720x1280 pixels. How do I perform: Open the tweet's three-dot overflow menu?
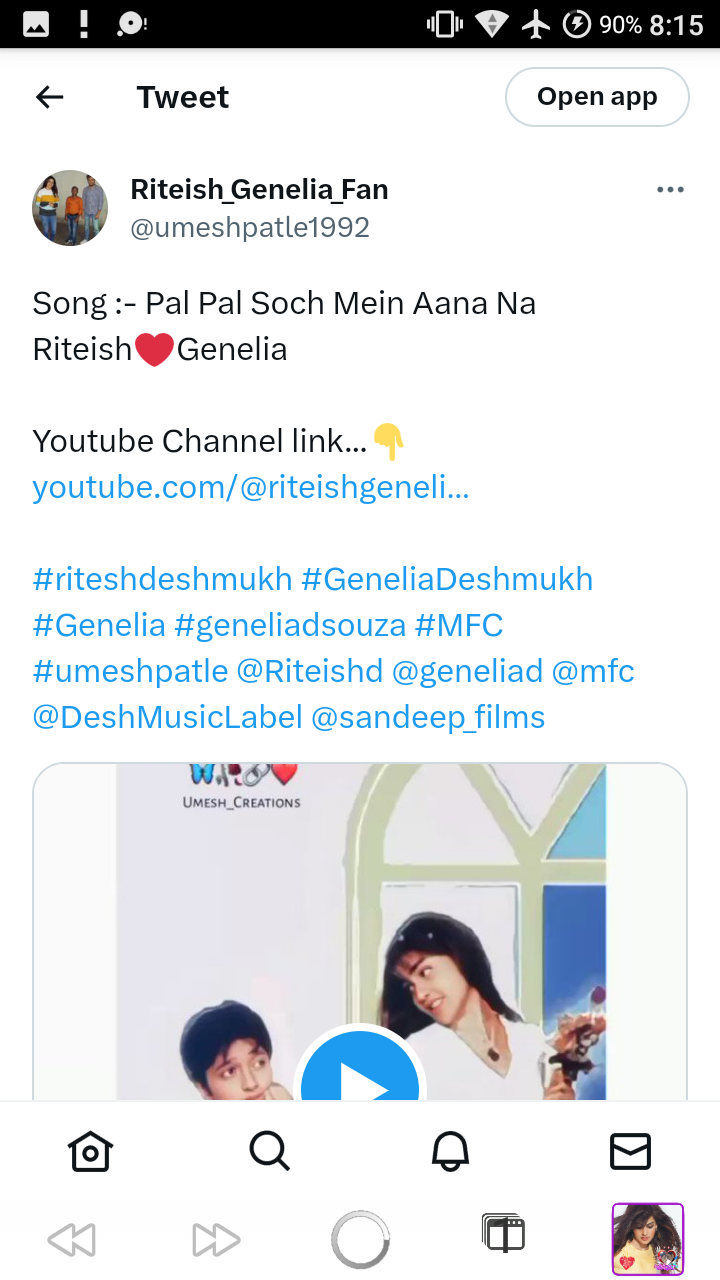(670, 190)
